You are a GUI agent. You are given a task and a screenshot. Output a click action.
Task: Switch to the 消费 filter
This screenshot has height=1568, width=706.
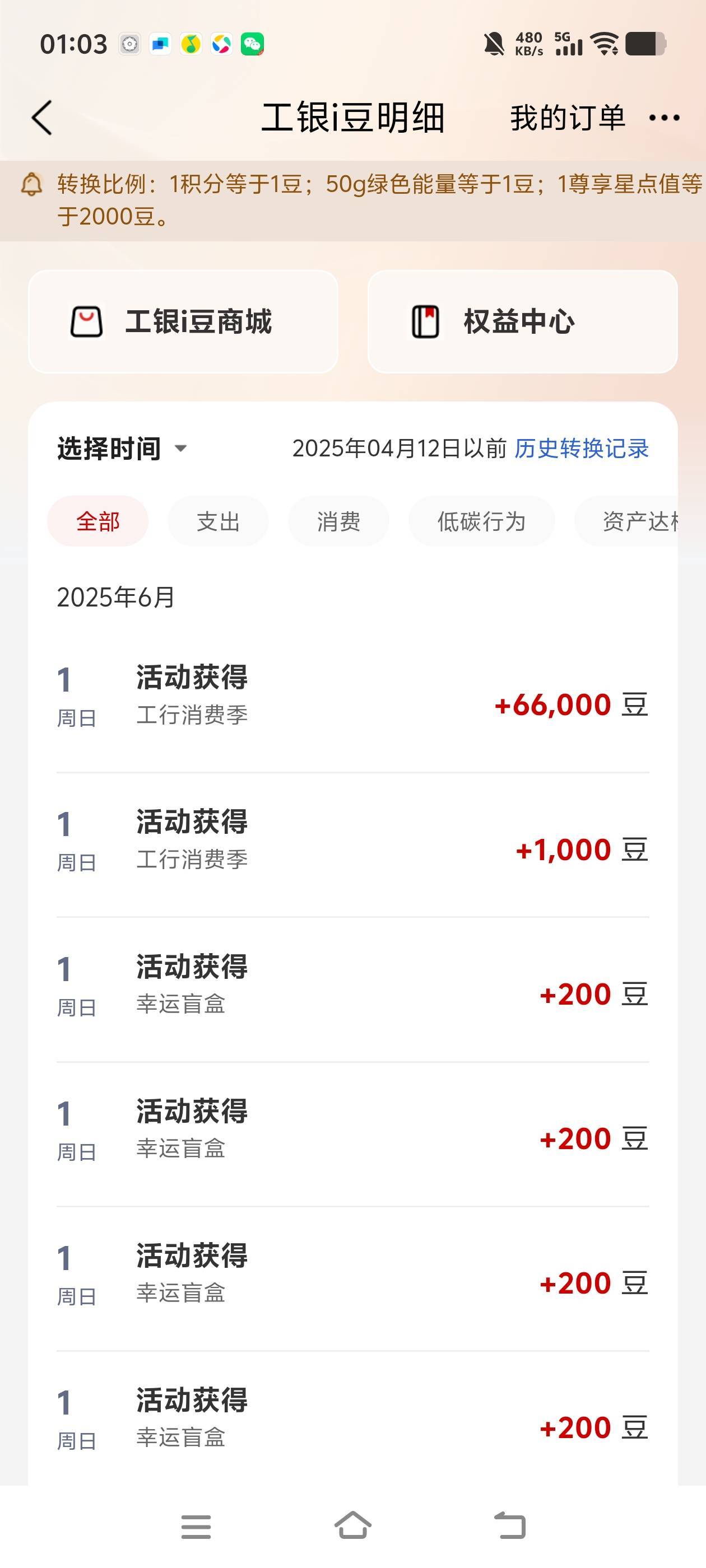(x=338, y=521)
